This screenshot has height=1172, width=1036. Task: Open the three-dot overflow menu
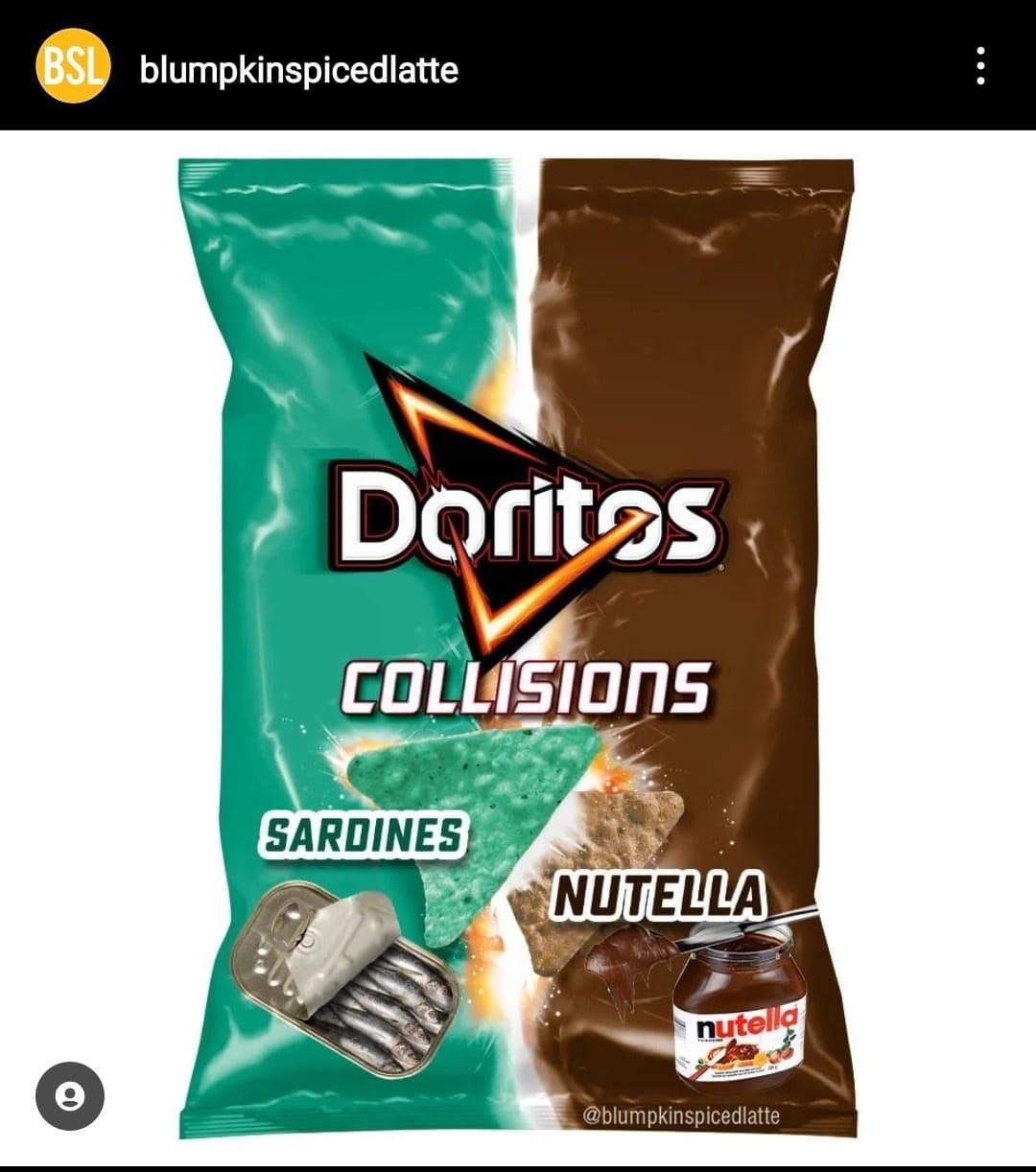979,66
